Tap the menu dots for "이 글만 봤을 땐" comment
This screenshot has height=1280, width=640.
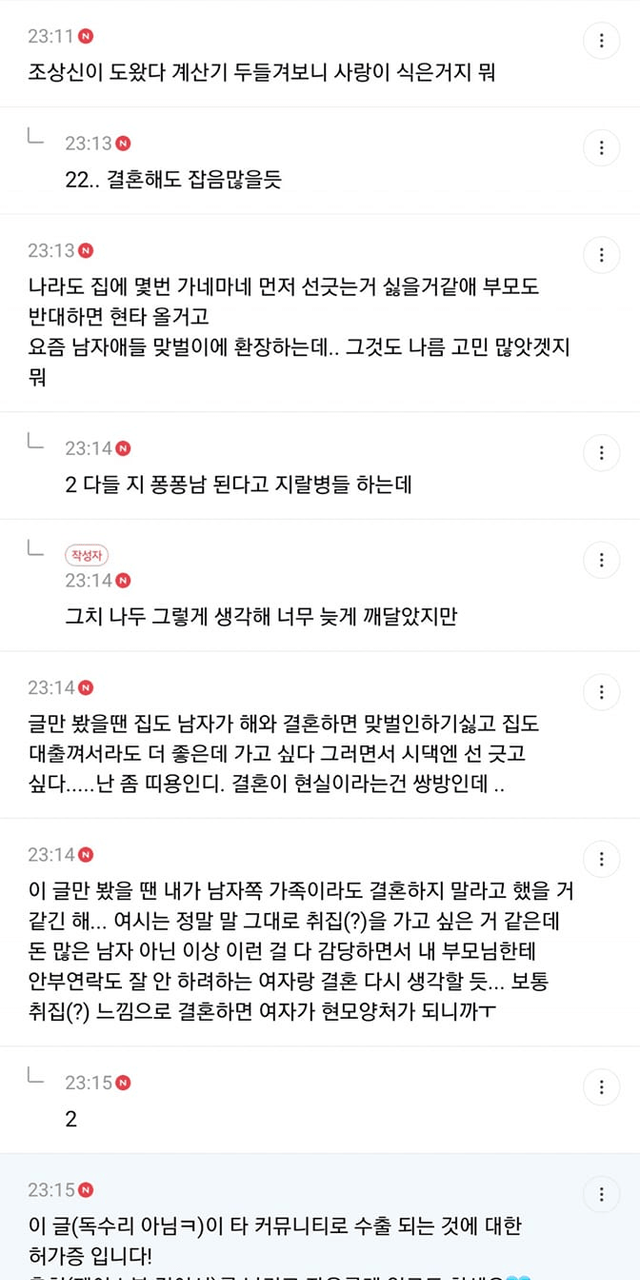(x=601, y=859)
